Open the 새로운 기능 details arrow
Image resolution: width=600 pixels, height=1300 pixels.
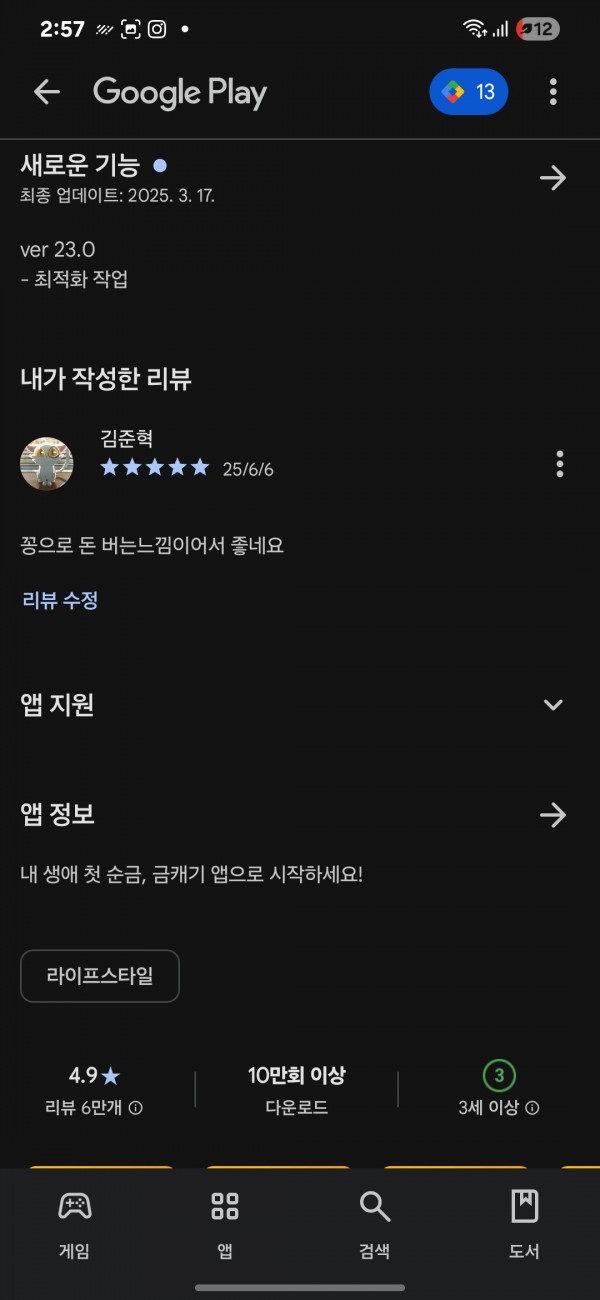(x=553, y=178)
